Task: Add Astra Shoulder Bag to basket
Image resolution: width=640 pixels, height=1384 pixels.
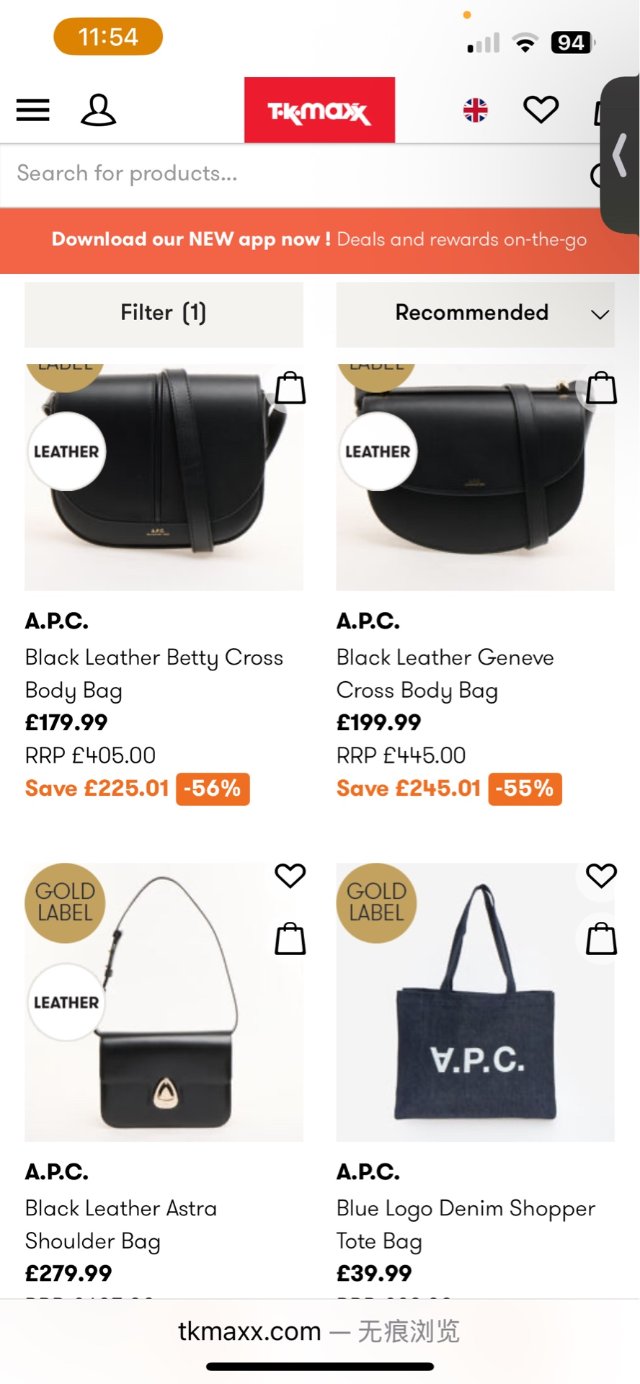Action: [x=290, y=939]
